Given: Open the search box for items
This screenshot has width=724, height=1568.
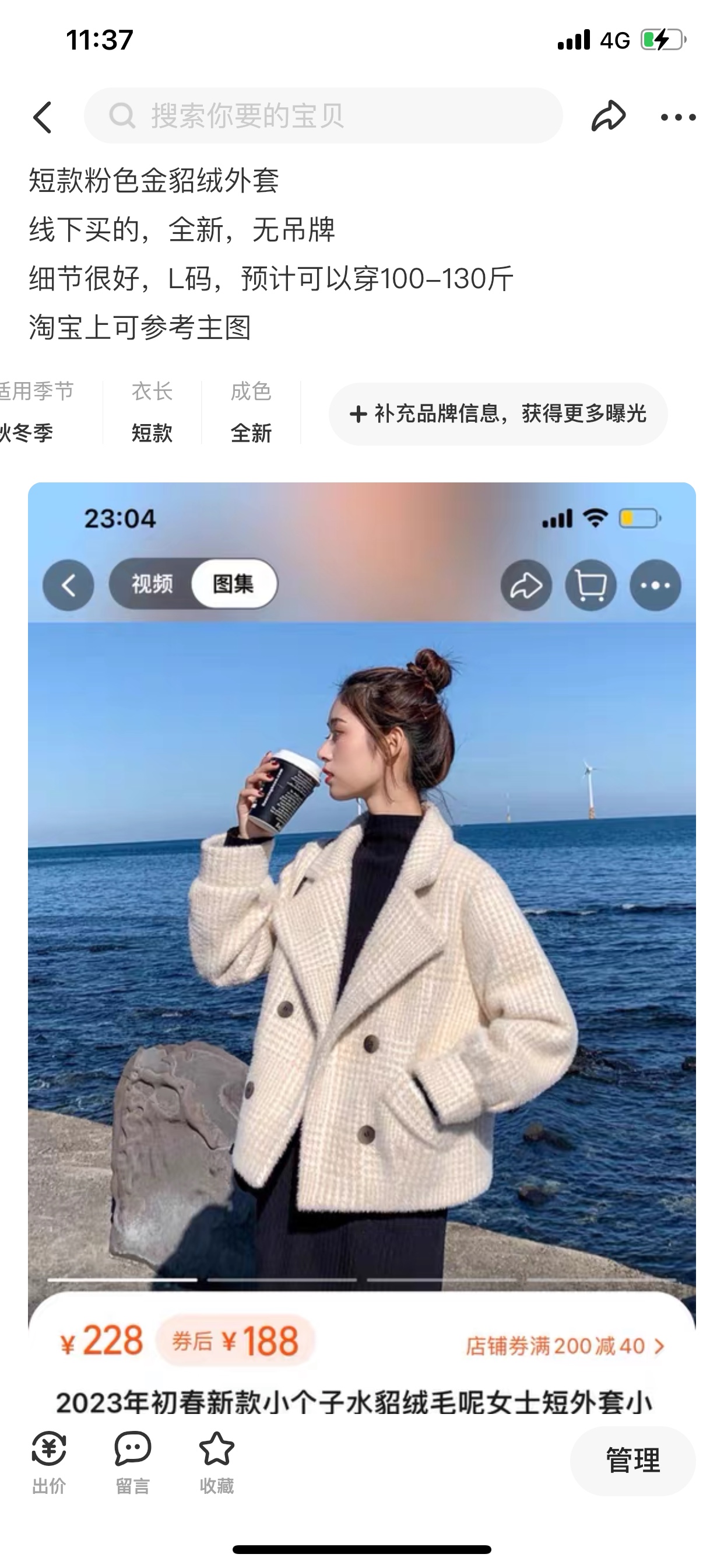Looking at the screenshot, I should coord(322,116).
